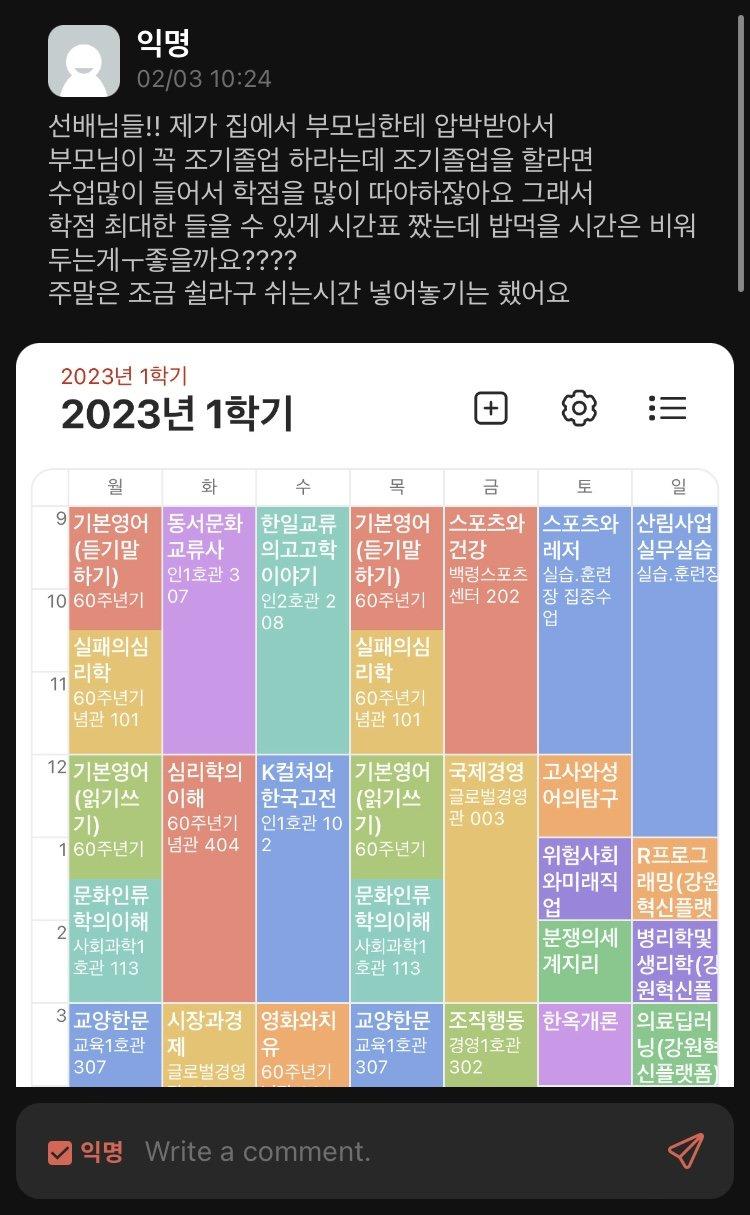Send the comment with the paper plane icon

point(685,1151)
